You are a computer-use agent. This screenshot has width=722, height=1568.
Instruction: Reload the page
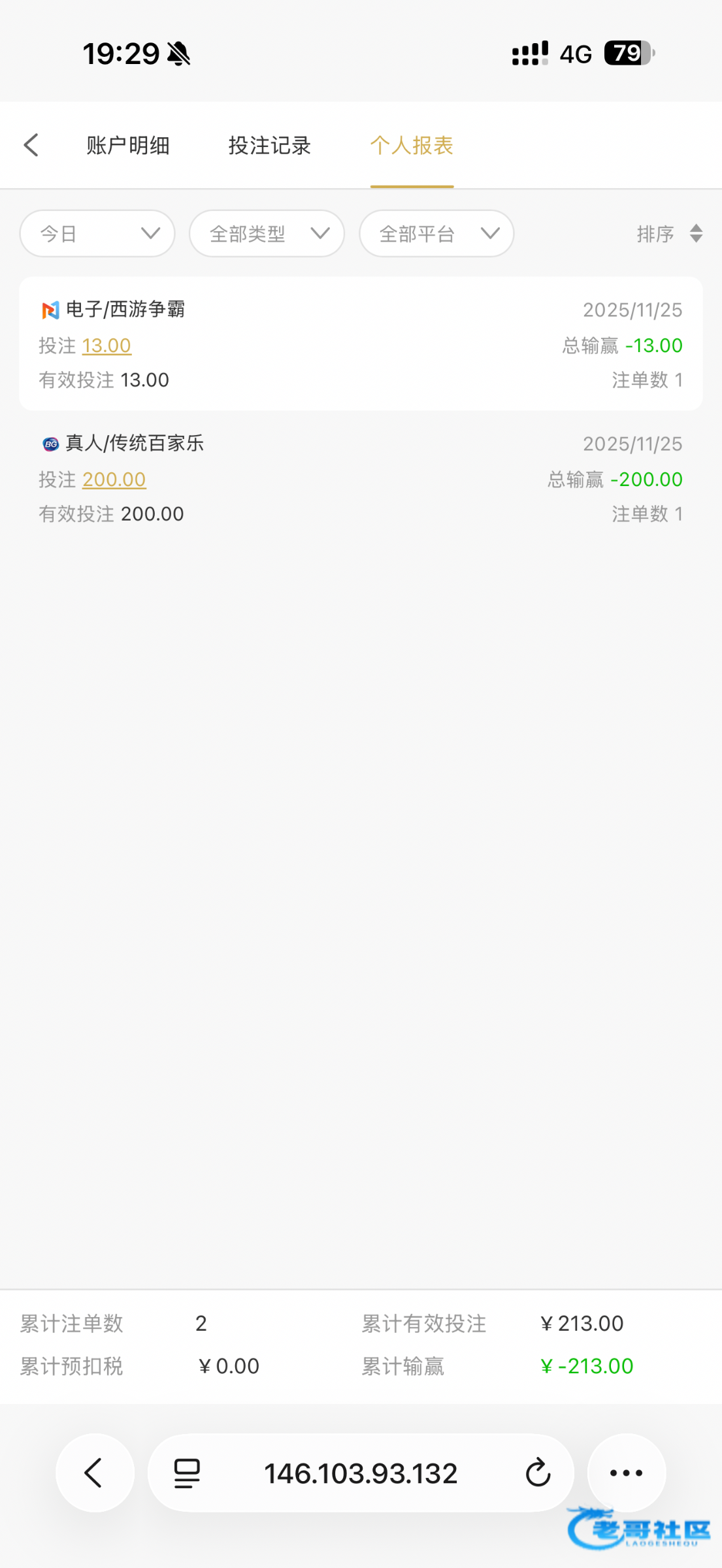(538, 1473)
